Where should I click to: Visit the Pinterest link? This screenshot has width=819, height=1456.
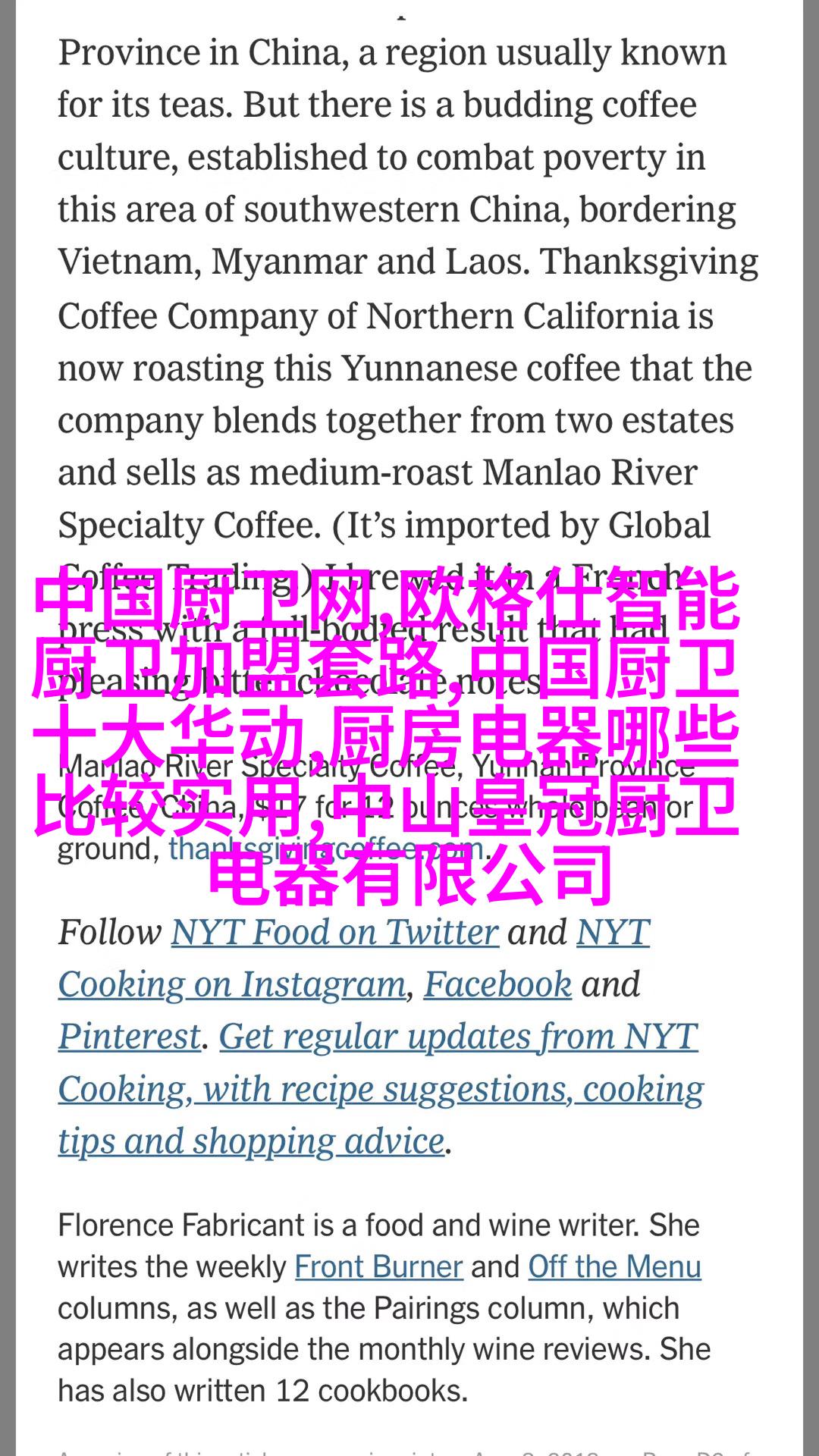pos(130,1037)
